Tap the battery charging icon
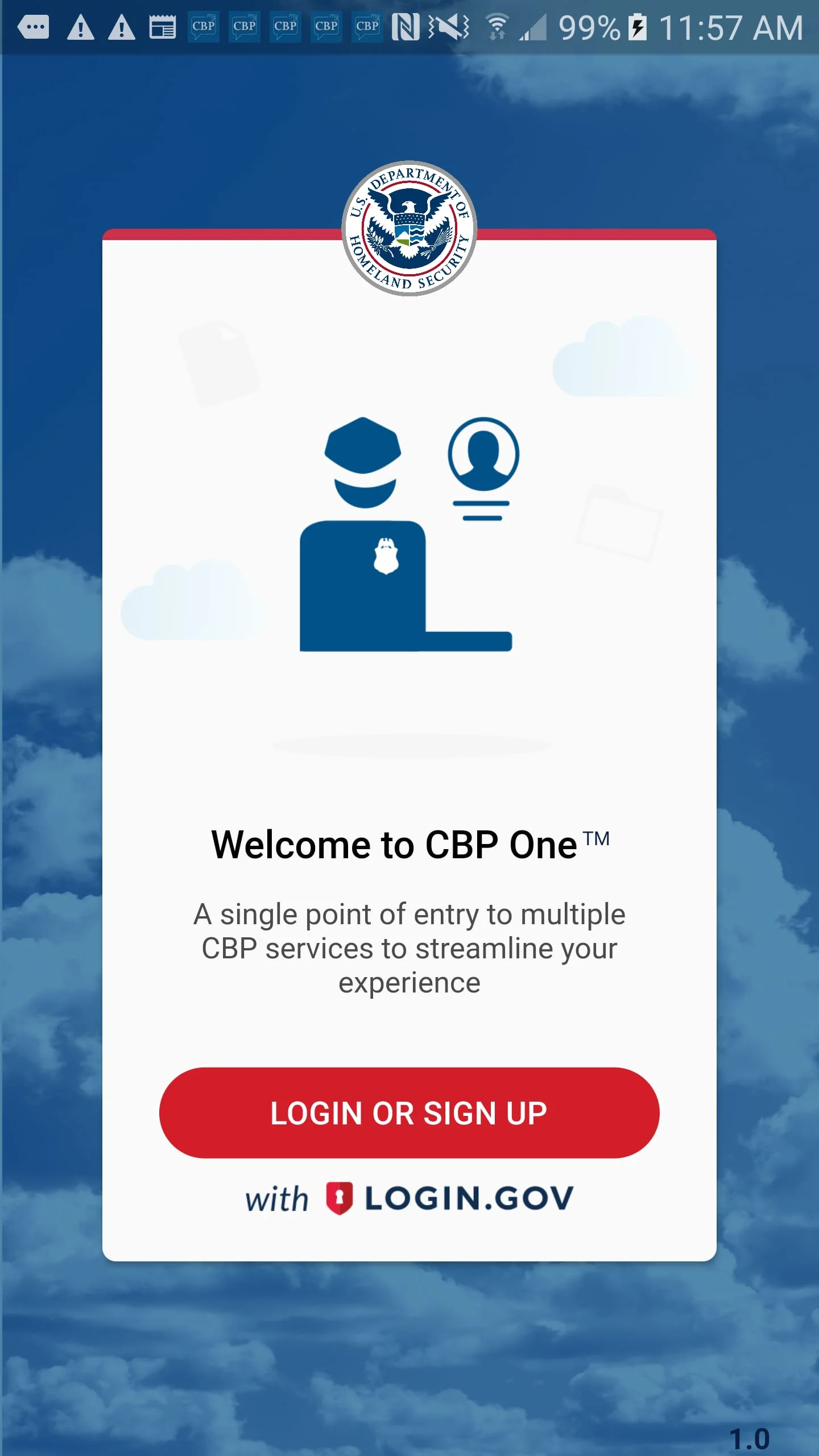Viewport: 819px width, 1456px height. tap(637, 26)
